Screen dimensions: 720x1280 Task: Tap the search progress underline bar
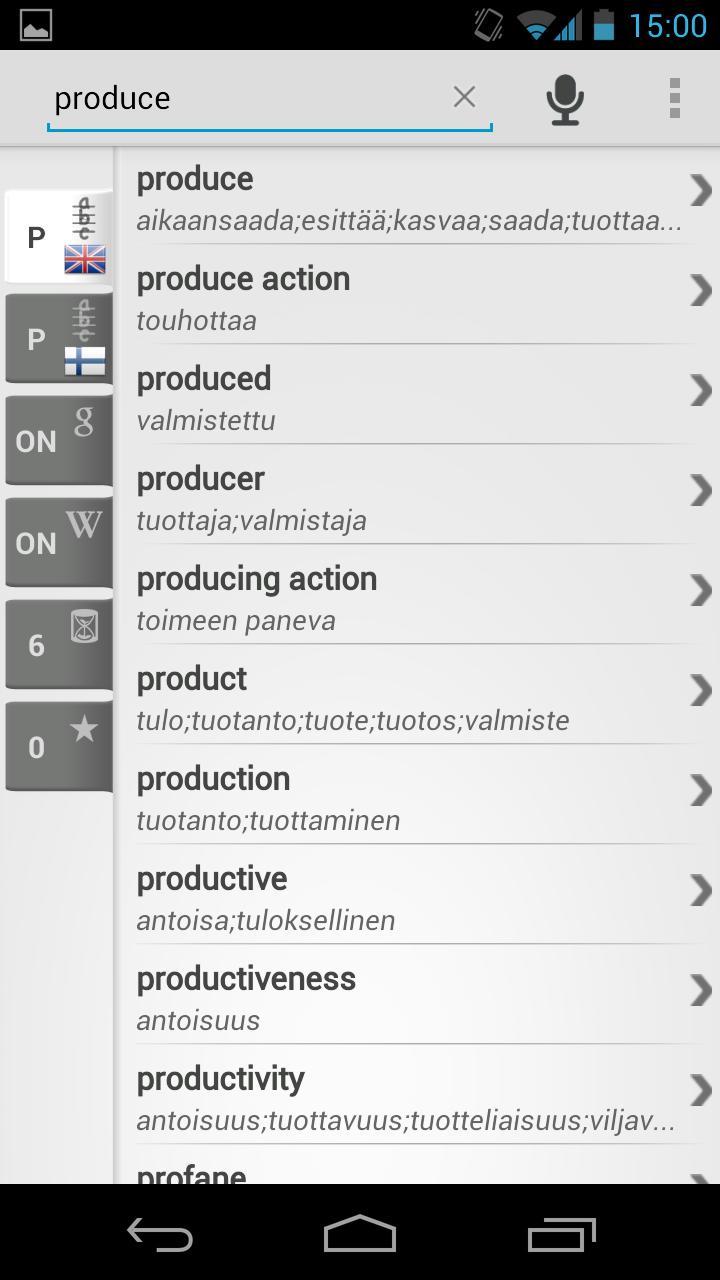(268, 125)
